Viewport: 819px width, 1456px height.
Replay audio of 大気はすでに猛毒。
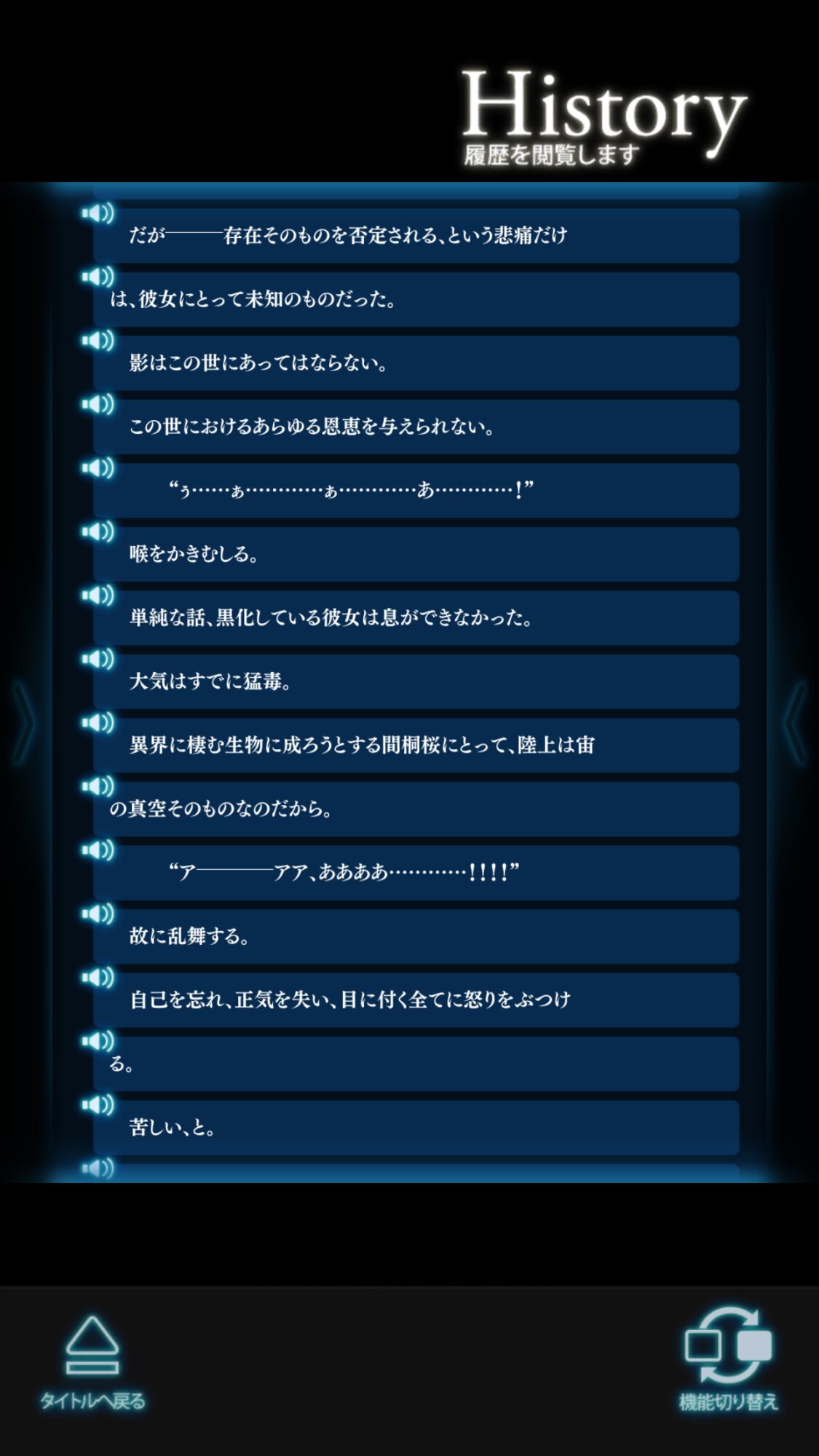pos(98,659)
